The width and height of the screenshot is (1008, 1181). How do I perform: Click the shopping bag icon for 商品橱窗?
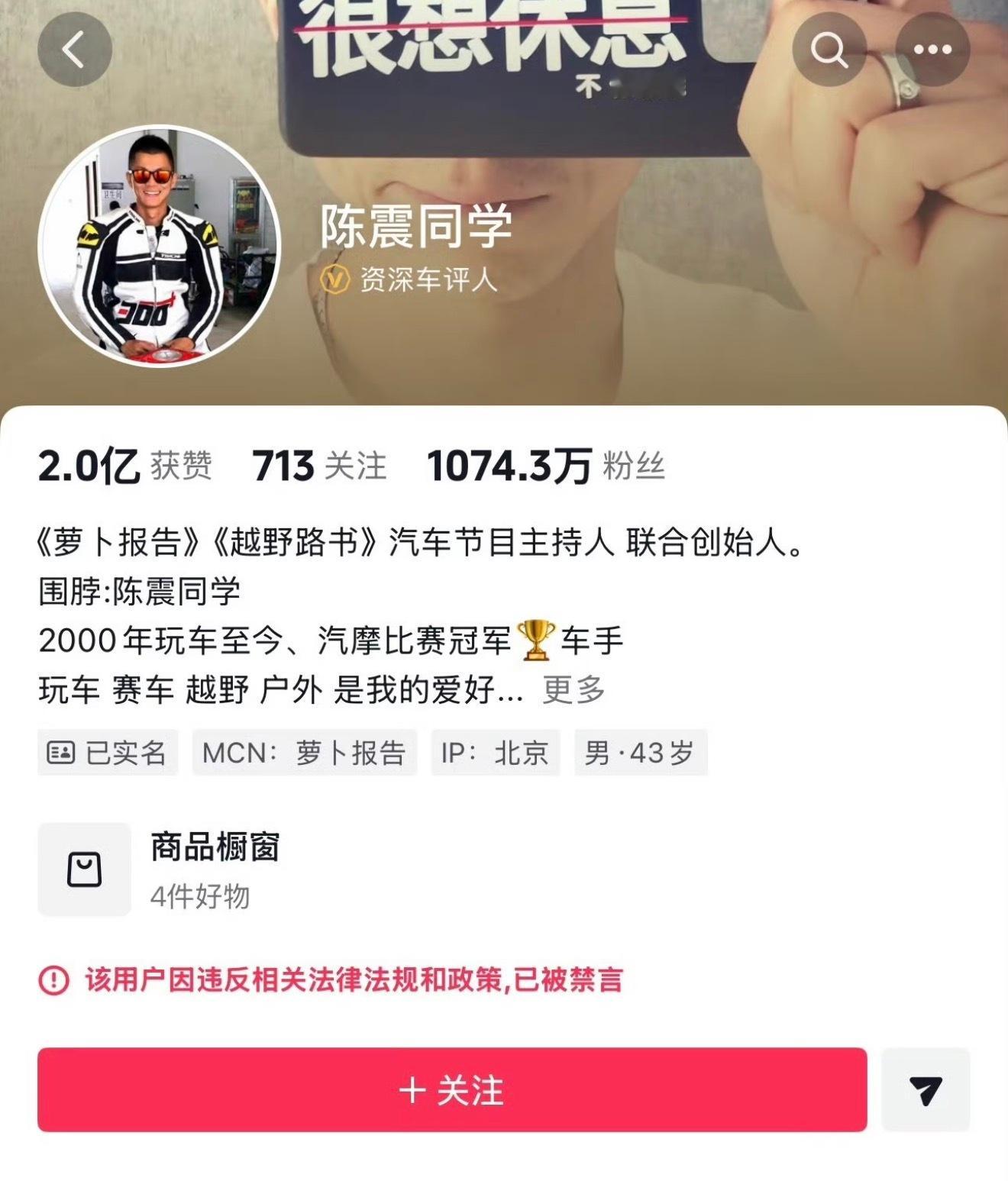[84, 870]
